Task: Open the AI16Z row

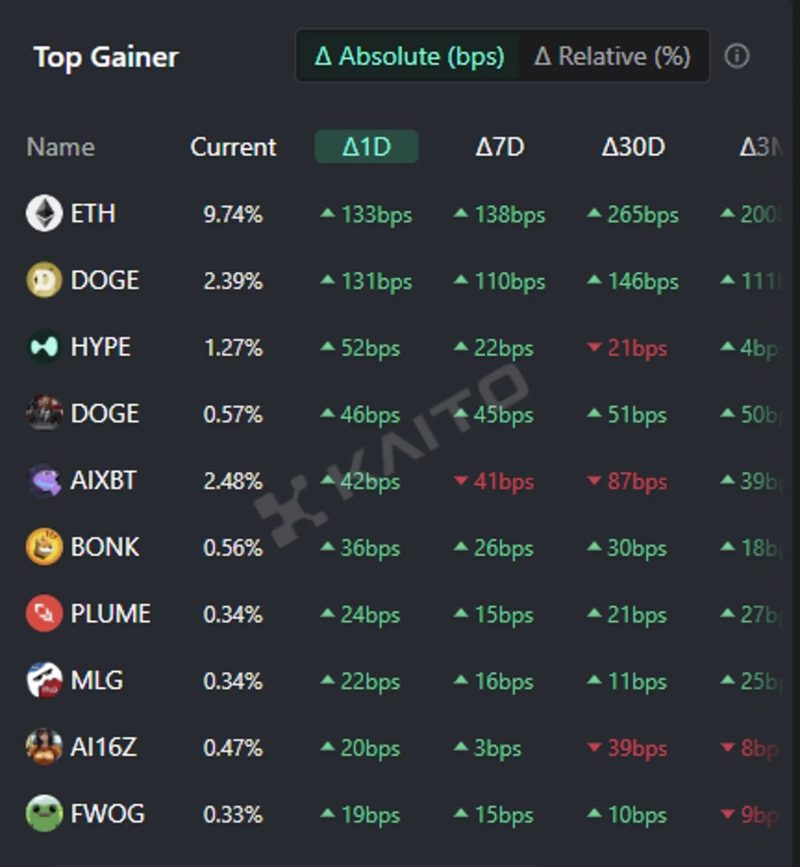Action: [103, 748]
